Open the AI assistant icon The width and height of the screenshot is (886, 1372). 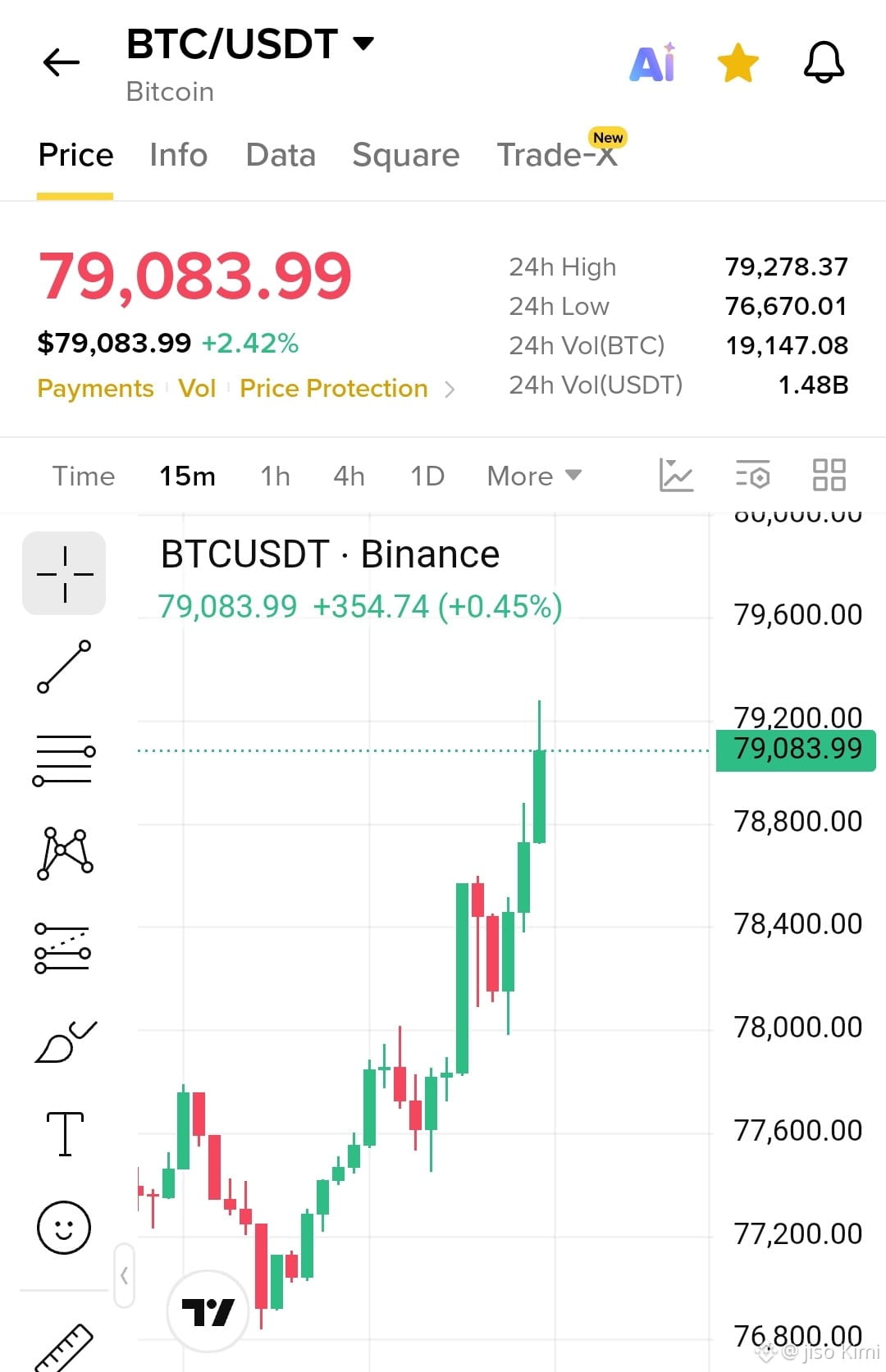tap(653, 62)
